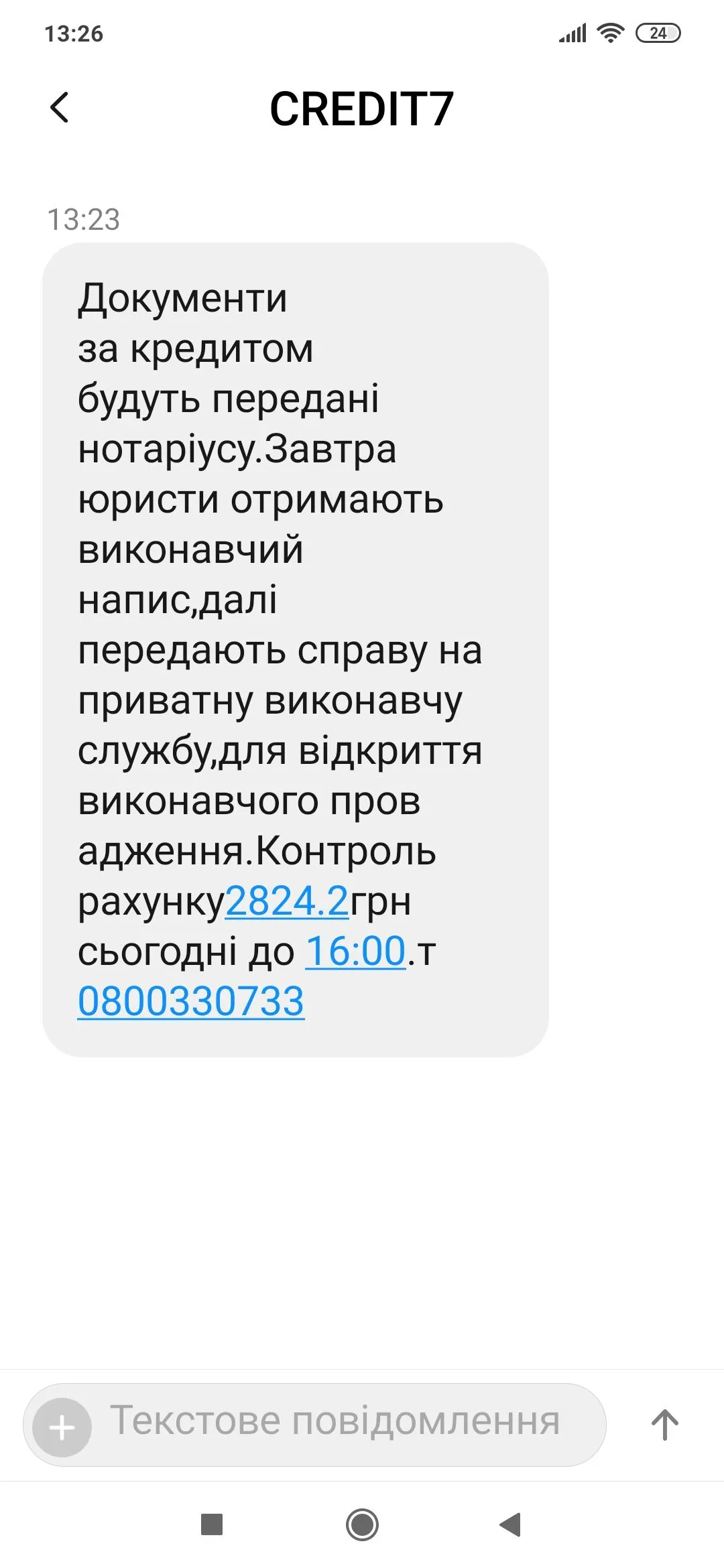The width and height of the screenshot is (724, 1568).
Task: Open the recent apps square button
Action: coord(212,1524)
